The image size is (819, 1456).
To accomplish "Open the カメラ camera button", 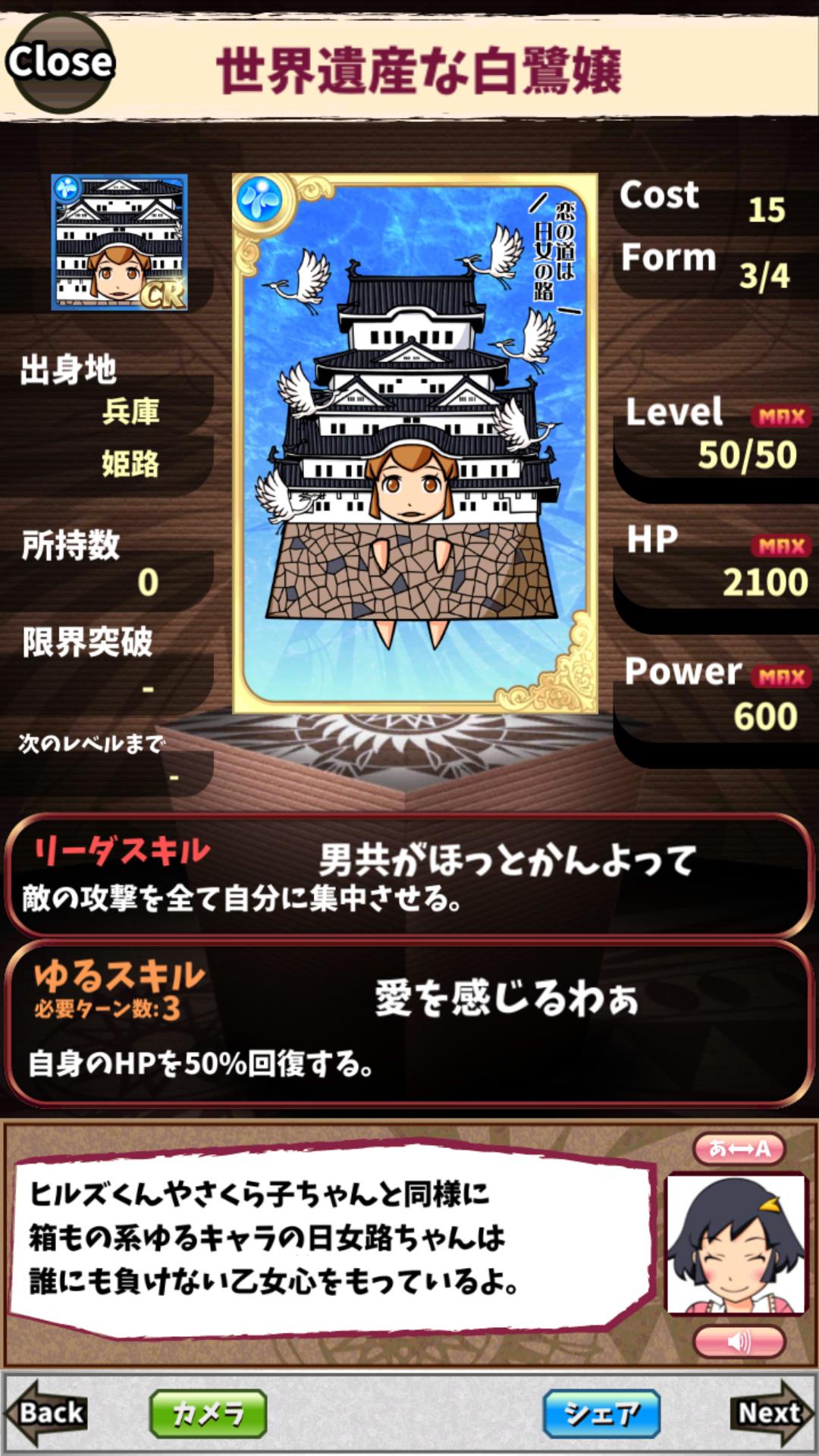I will (208, 1414).
